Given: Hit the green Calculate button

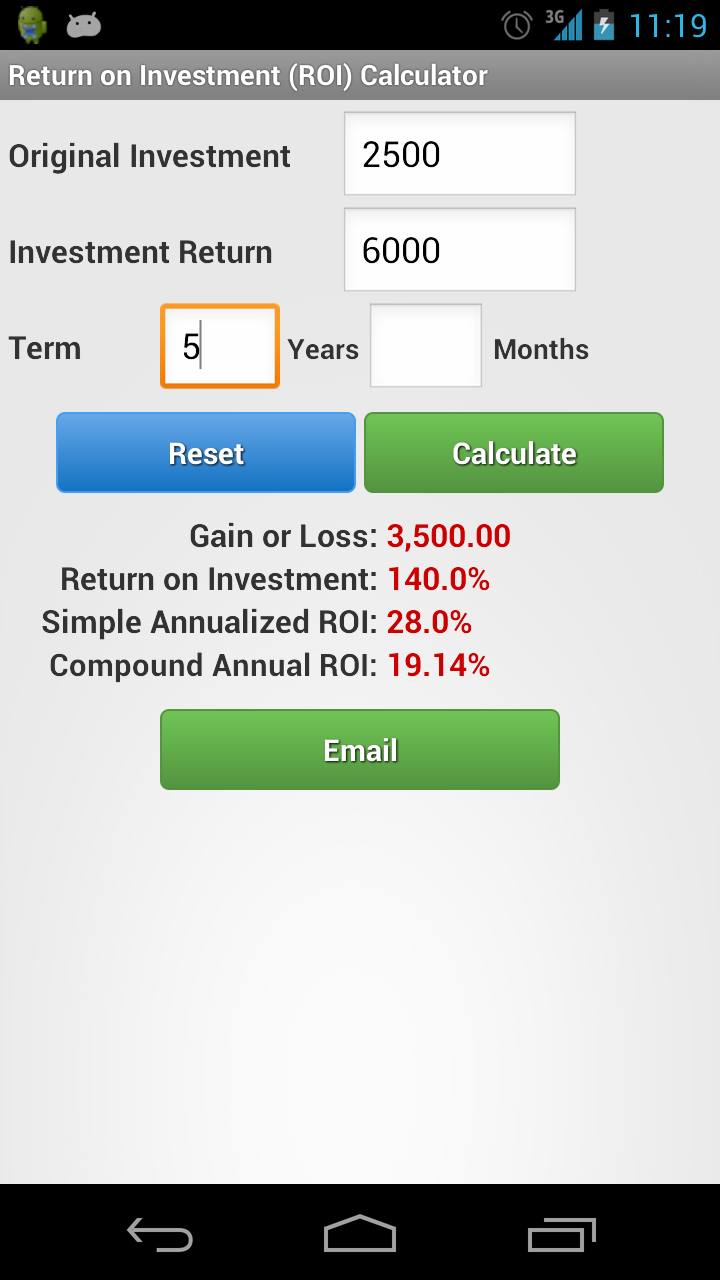Looking at the screenshot, I should pyautogui.click(x=514, y=453).
